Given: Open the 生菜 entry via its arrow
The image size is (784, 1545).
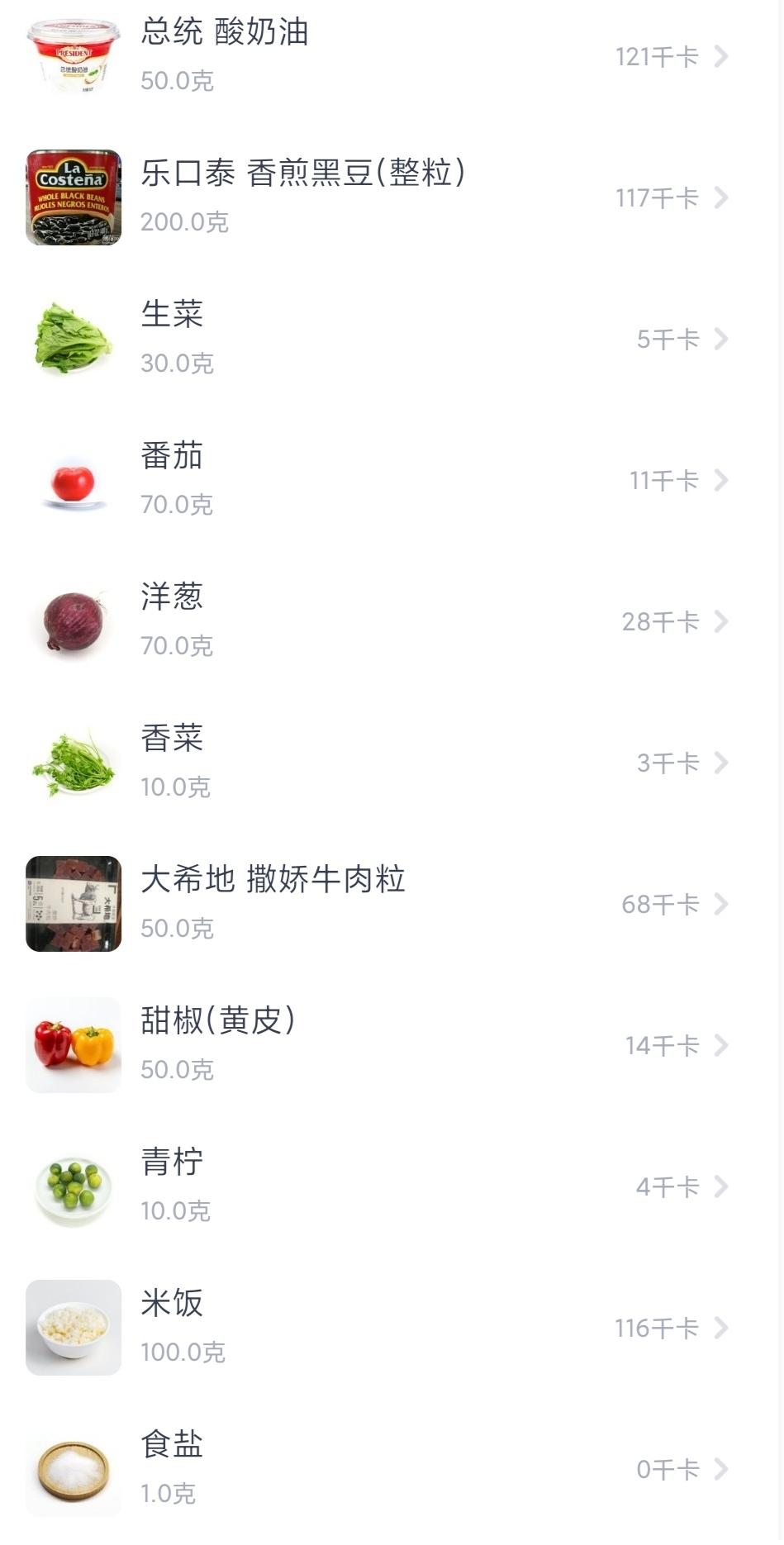Looking at the screenshot, I should 721,339.
